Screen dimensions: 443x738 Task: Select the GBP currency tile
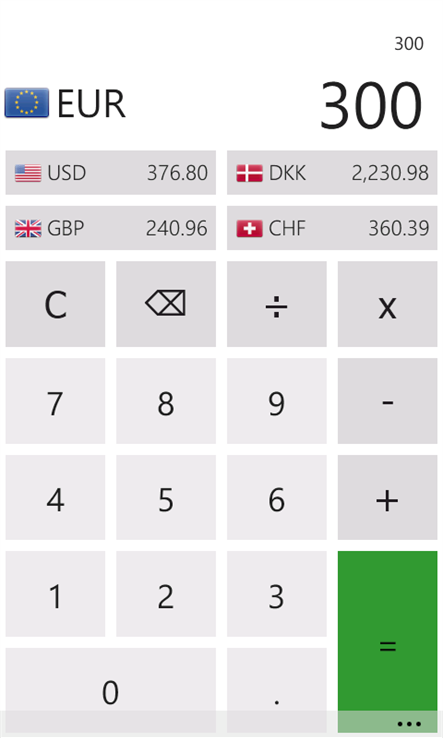[111, 228]
